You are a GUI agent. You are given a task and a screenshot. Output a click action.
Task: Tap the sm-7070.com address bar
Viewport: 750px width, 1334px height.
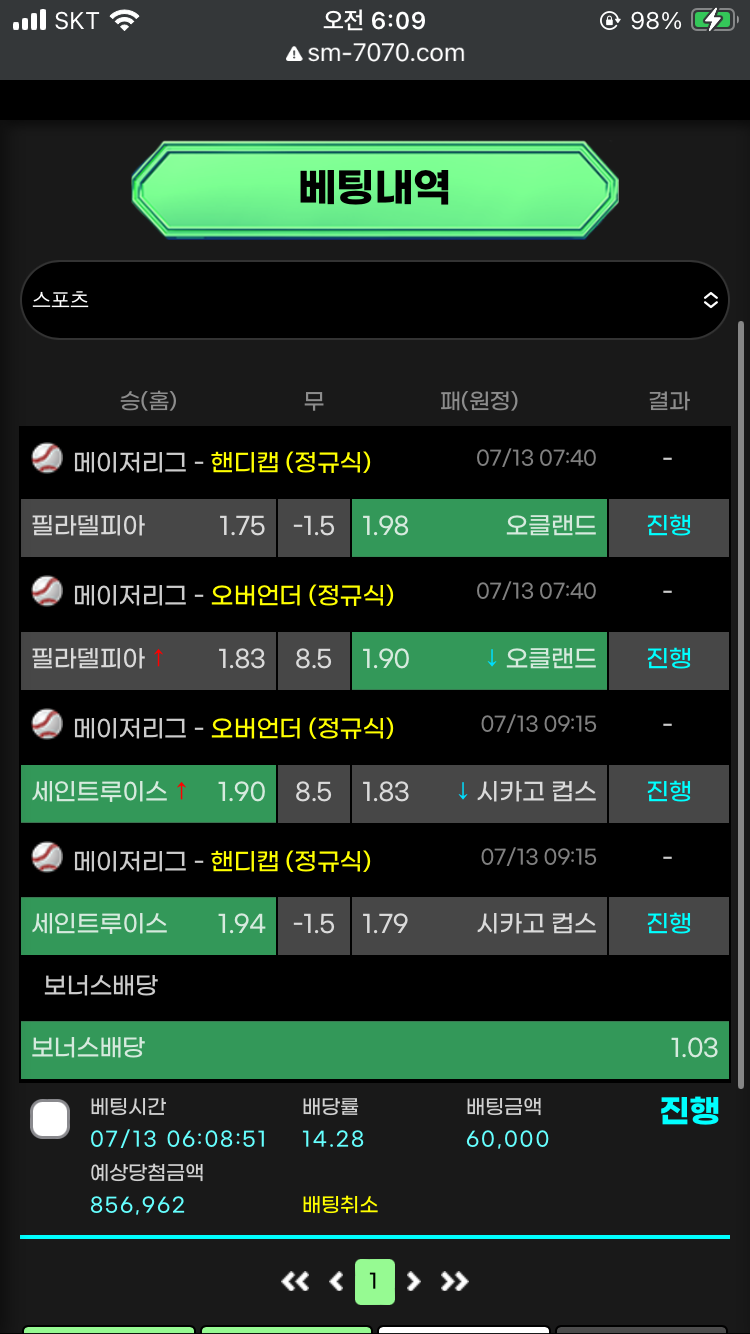point(375,53)
